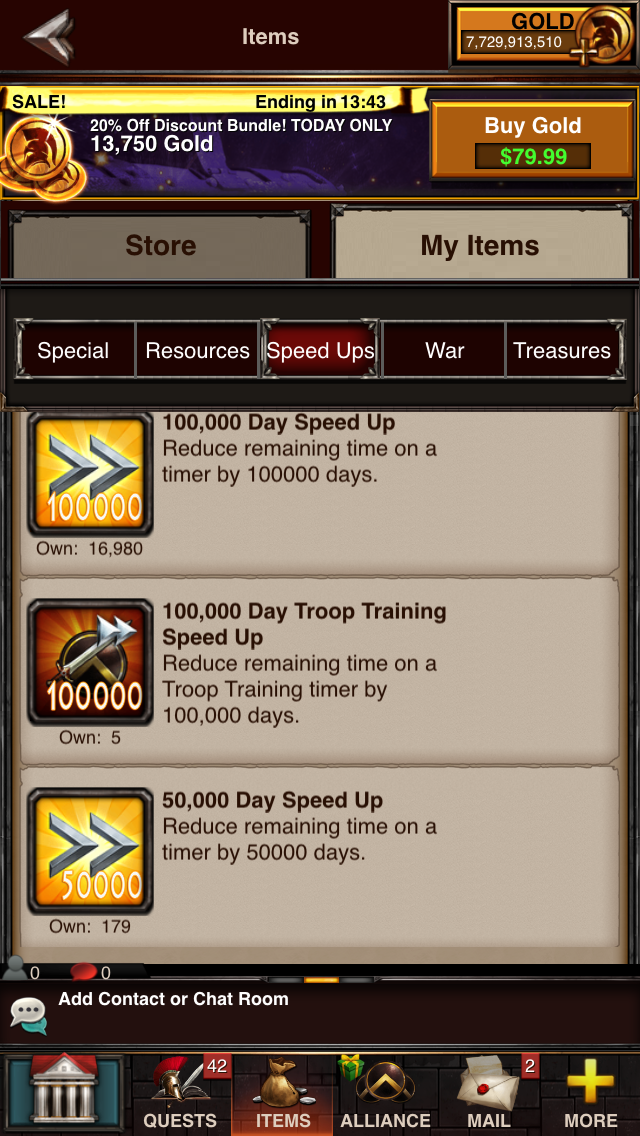
Task: Tap Buy Gold for $79.99
Action: click(533, 140)
